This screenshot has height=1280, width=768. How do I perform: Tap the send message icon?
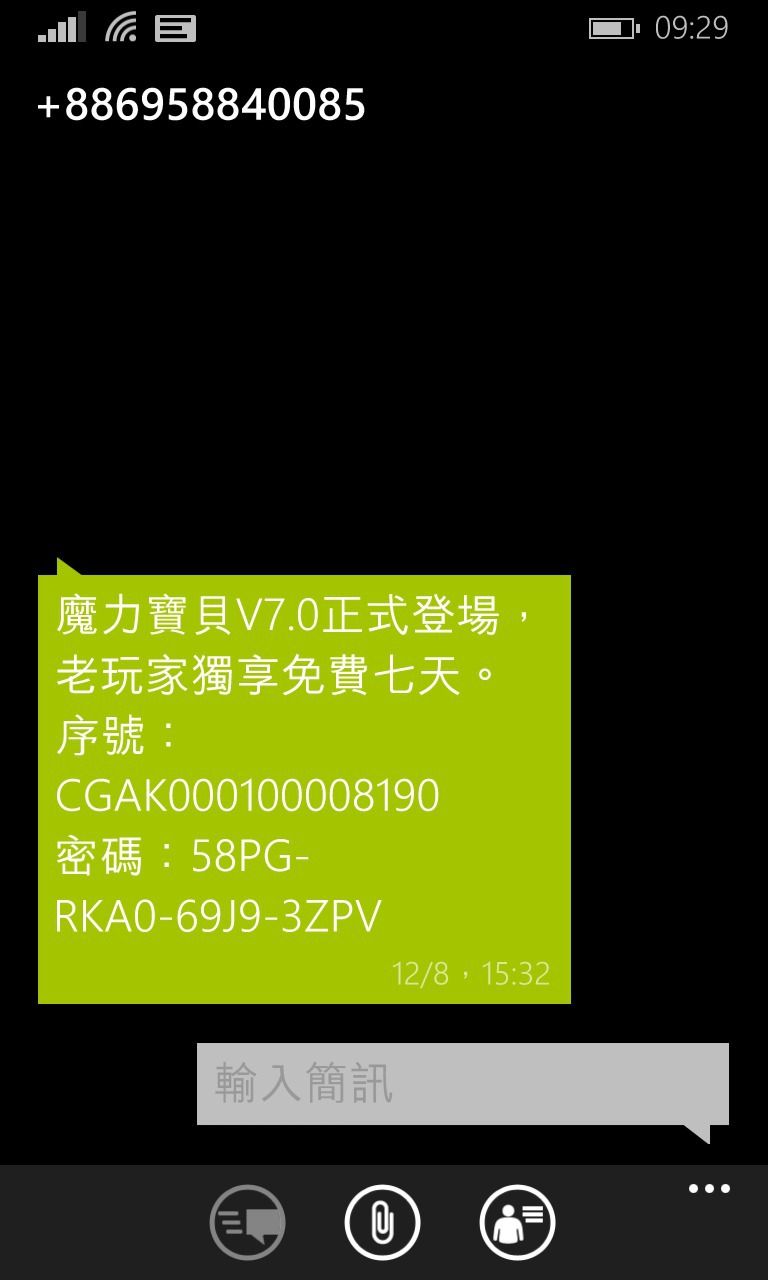247,1222
